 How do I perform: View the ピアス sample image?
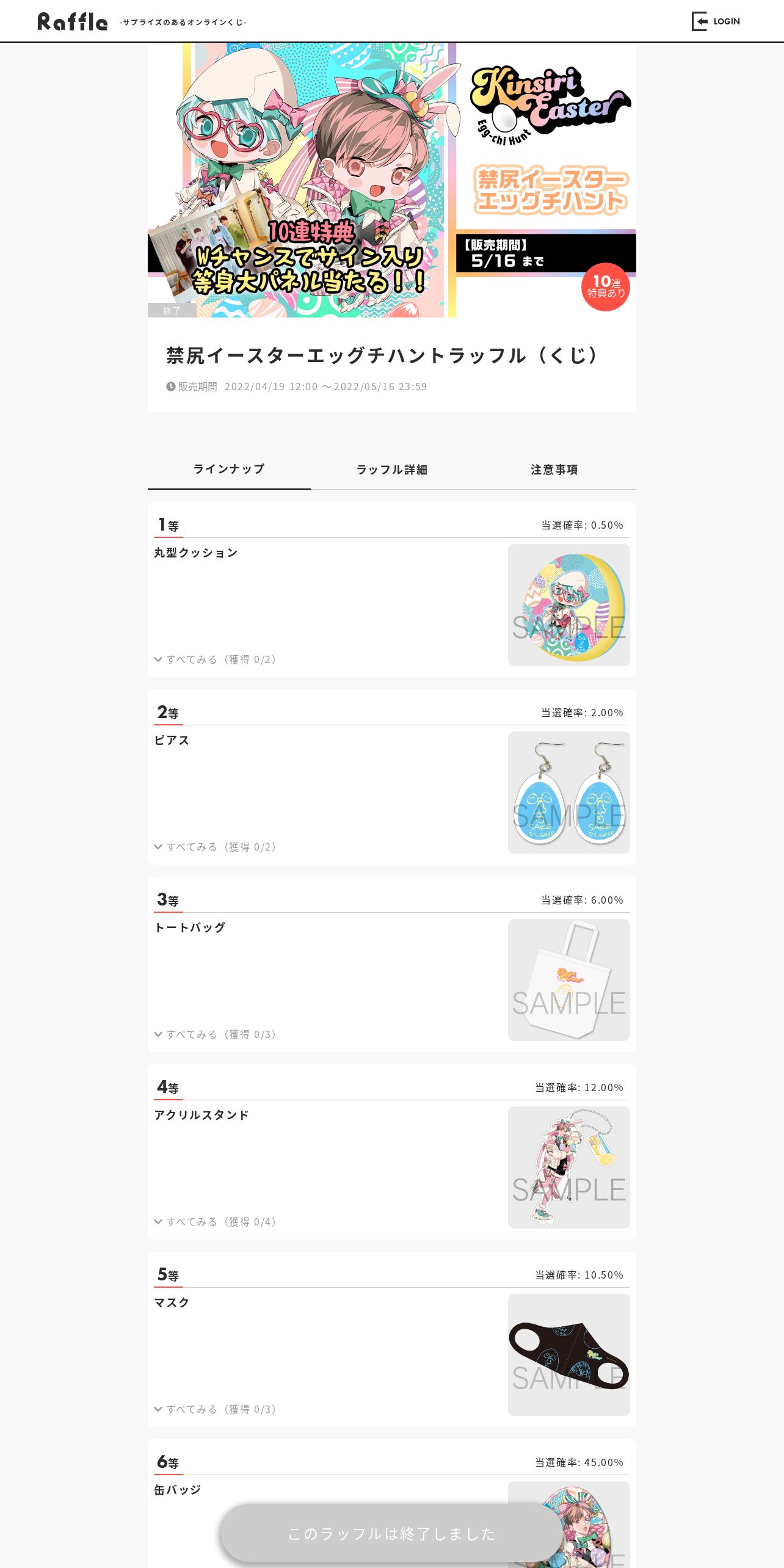[569, 793]
